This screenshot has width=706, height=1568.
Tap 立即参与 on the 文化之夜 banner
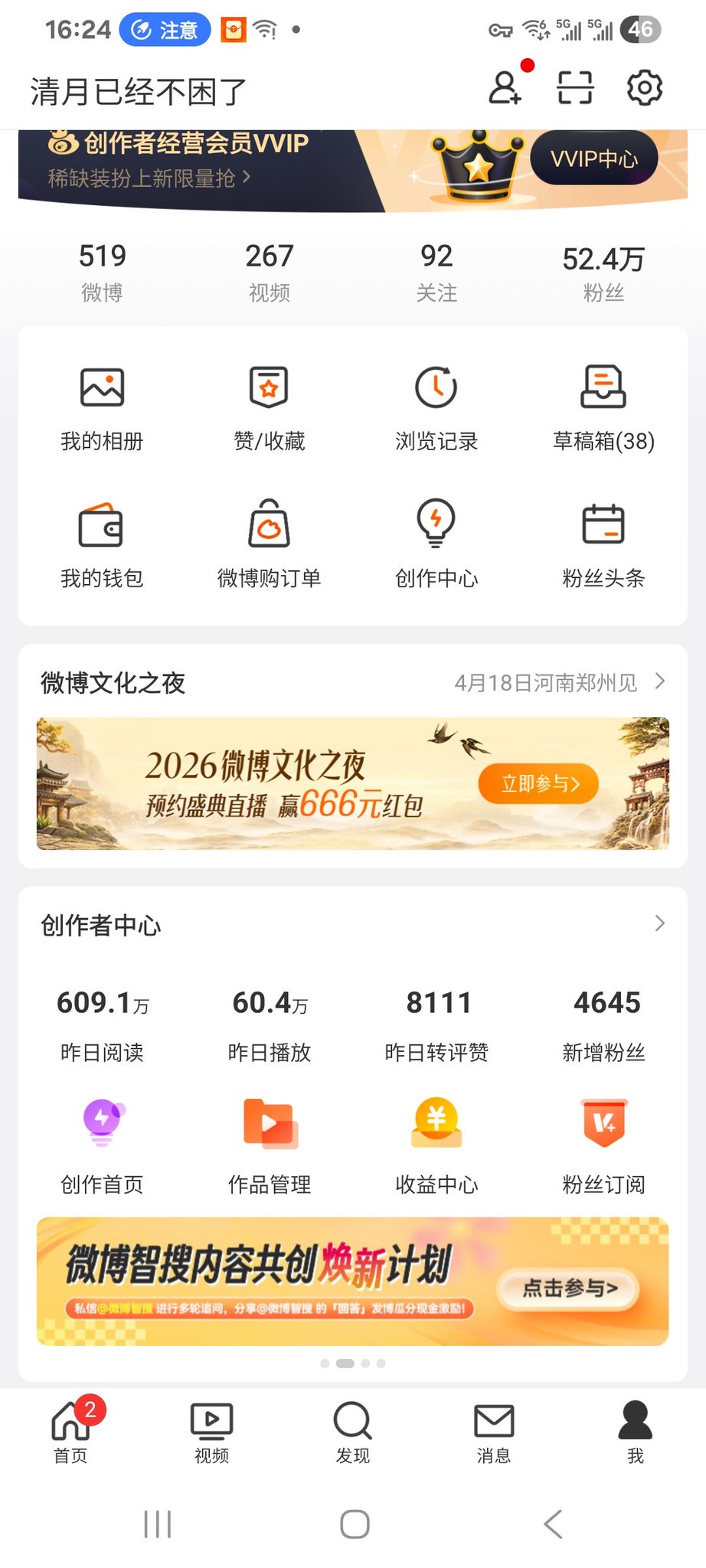click(x=538, y=783)
